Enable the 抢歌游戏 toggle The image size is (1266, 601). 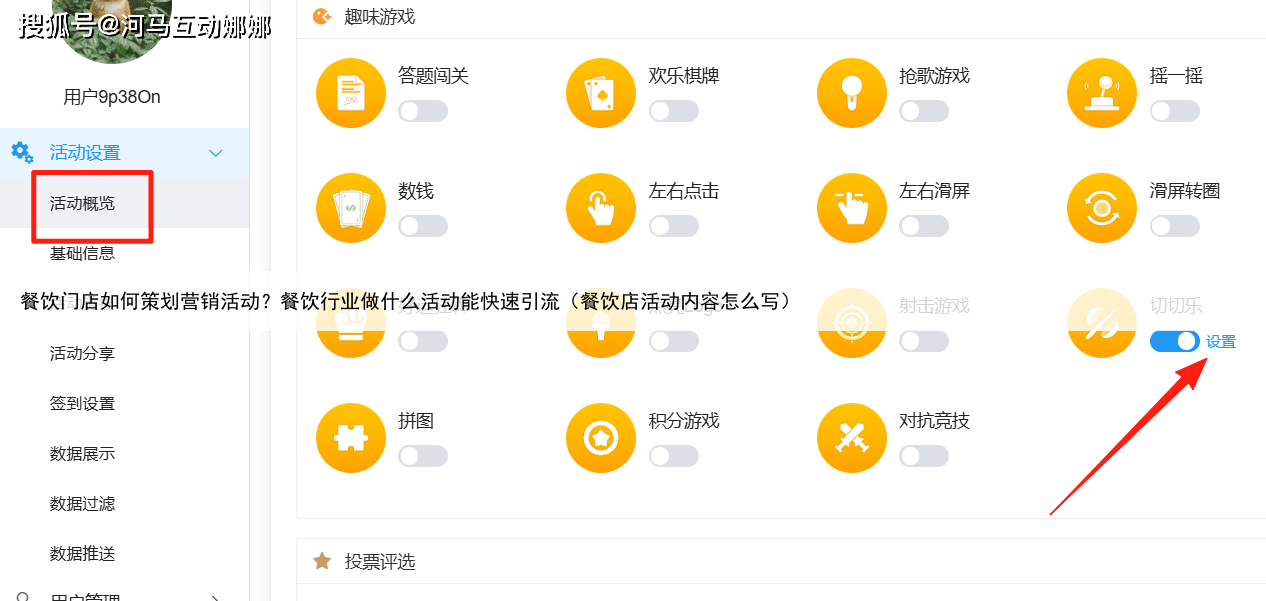tap(924, 111)
